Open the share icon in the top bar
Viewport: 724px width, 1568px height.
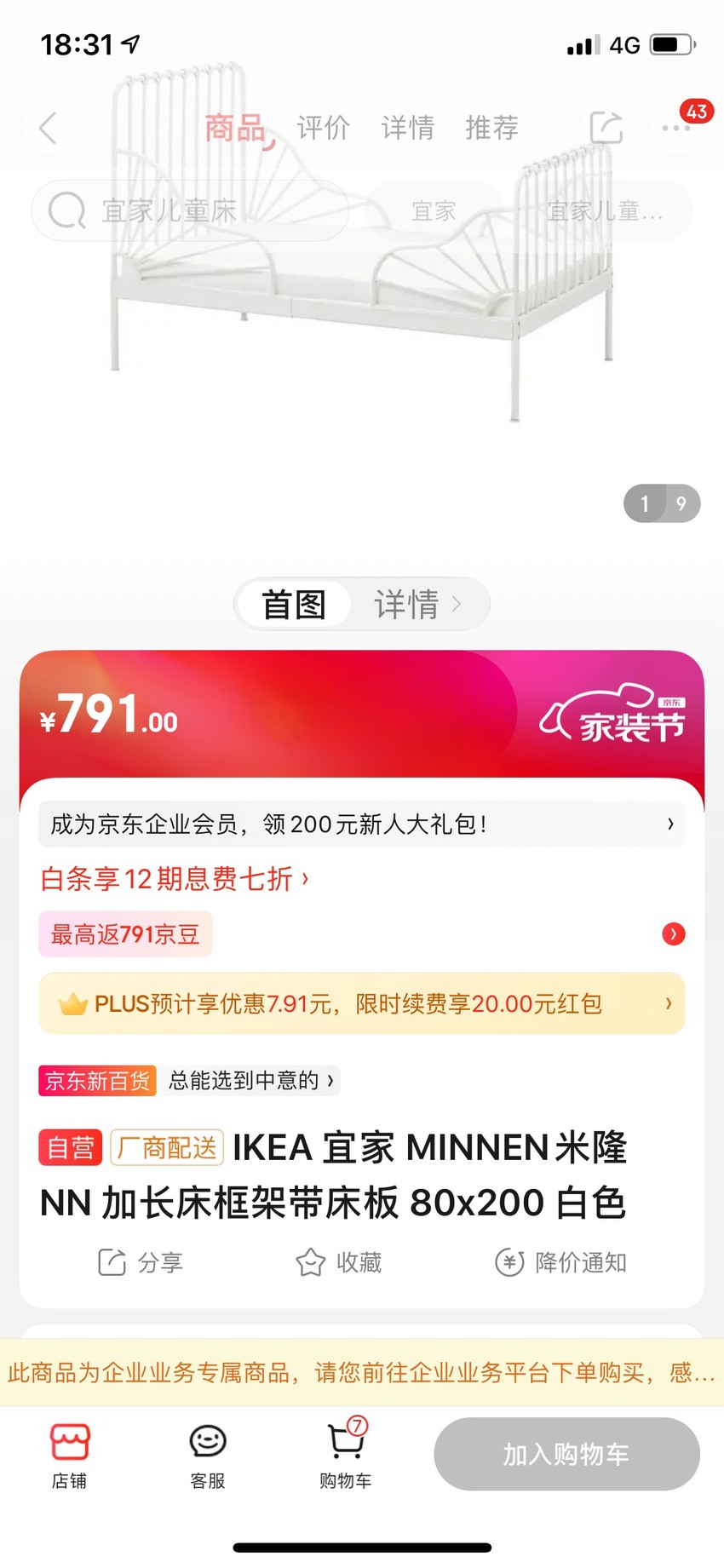point(606,128)
